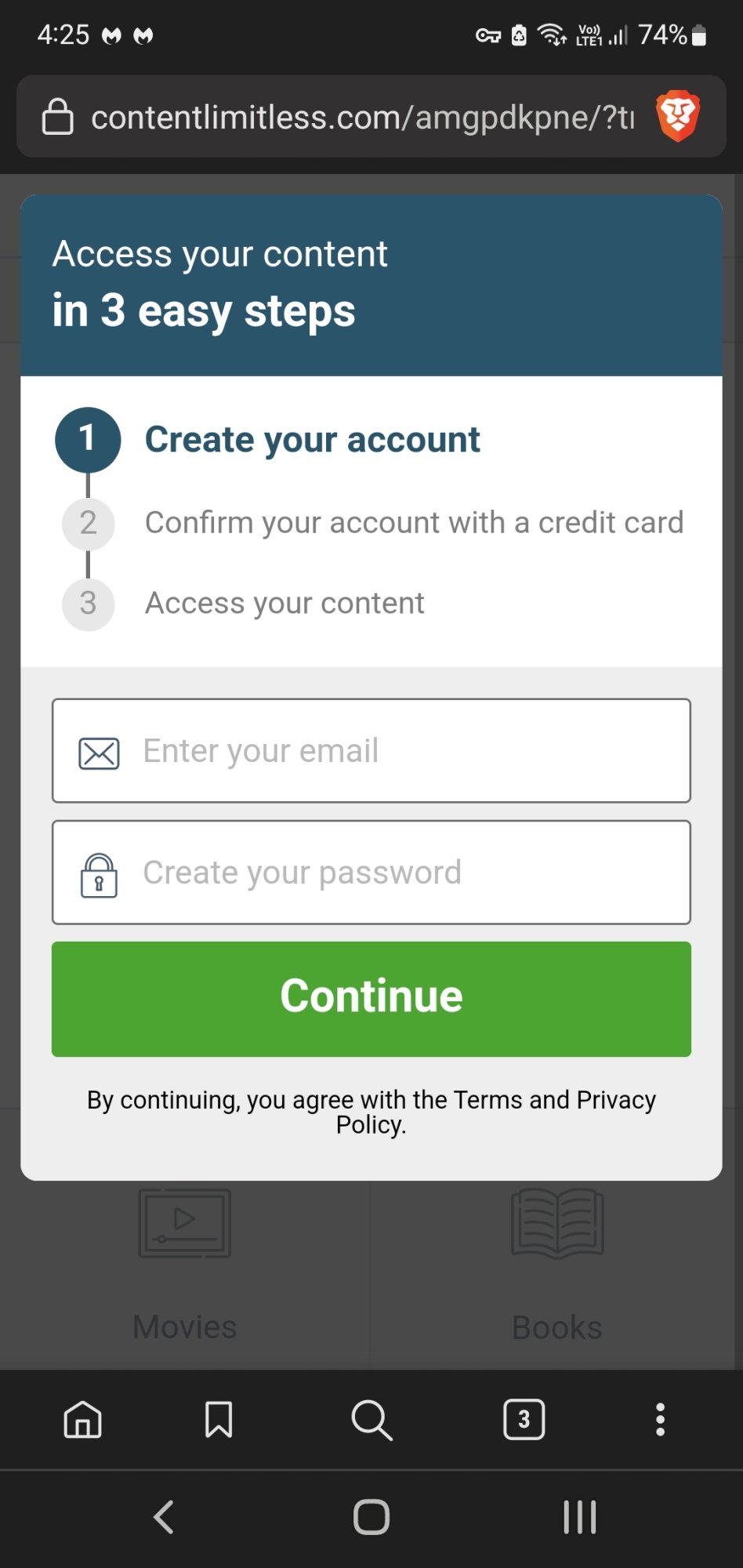
Task: Go to the browser home page
Action: coord(83,1419)
